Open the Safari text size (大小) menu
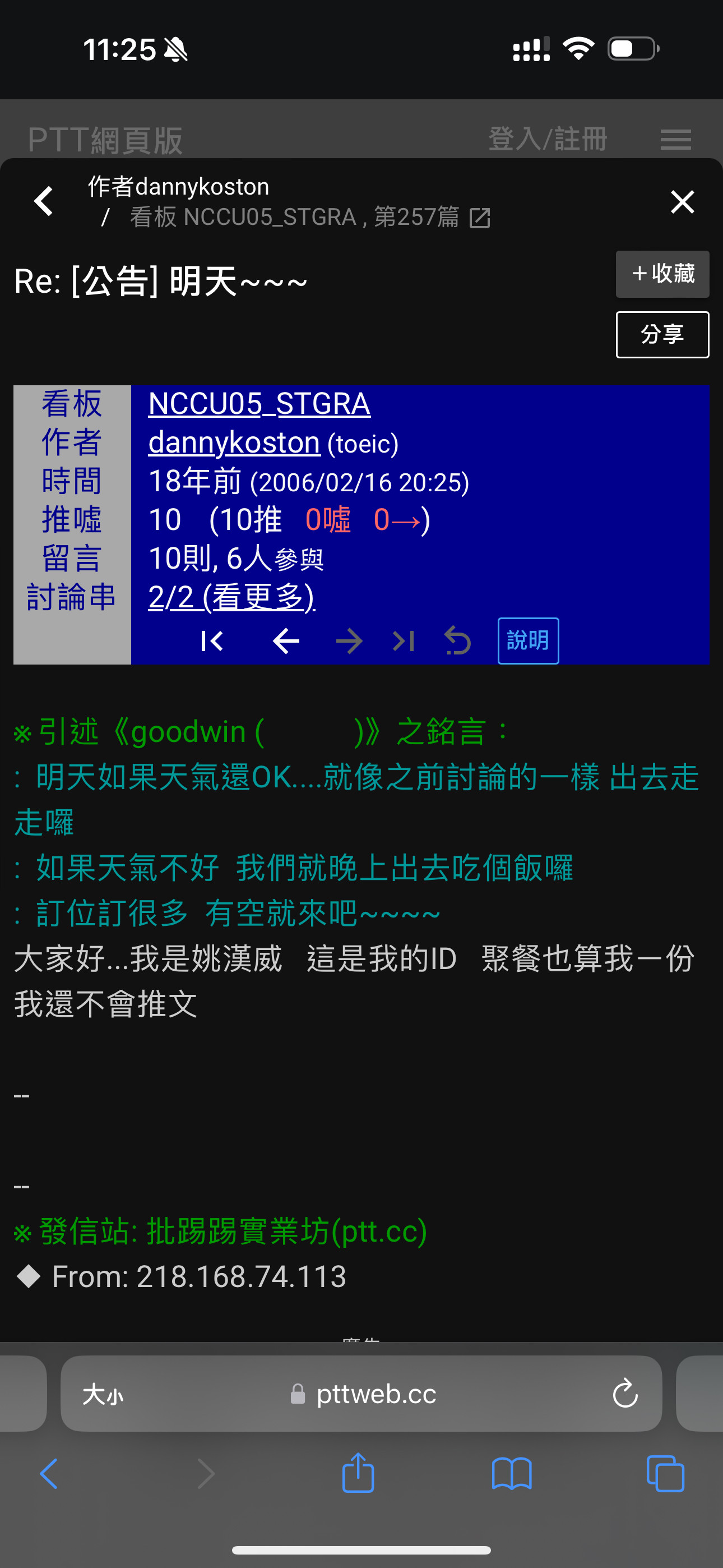The height and width of the screenshot is (1568, 723). [103, 1394]
